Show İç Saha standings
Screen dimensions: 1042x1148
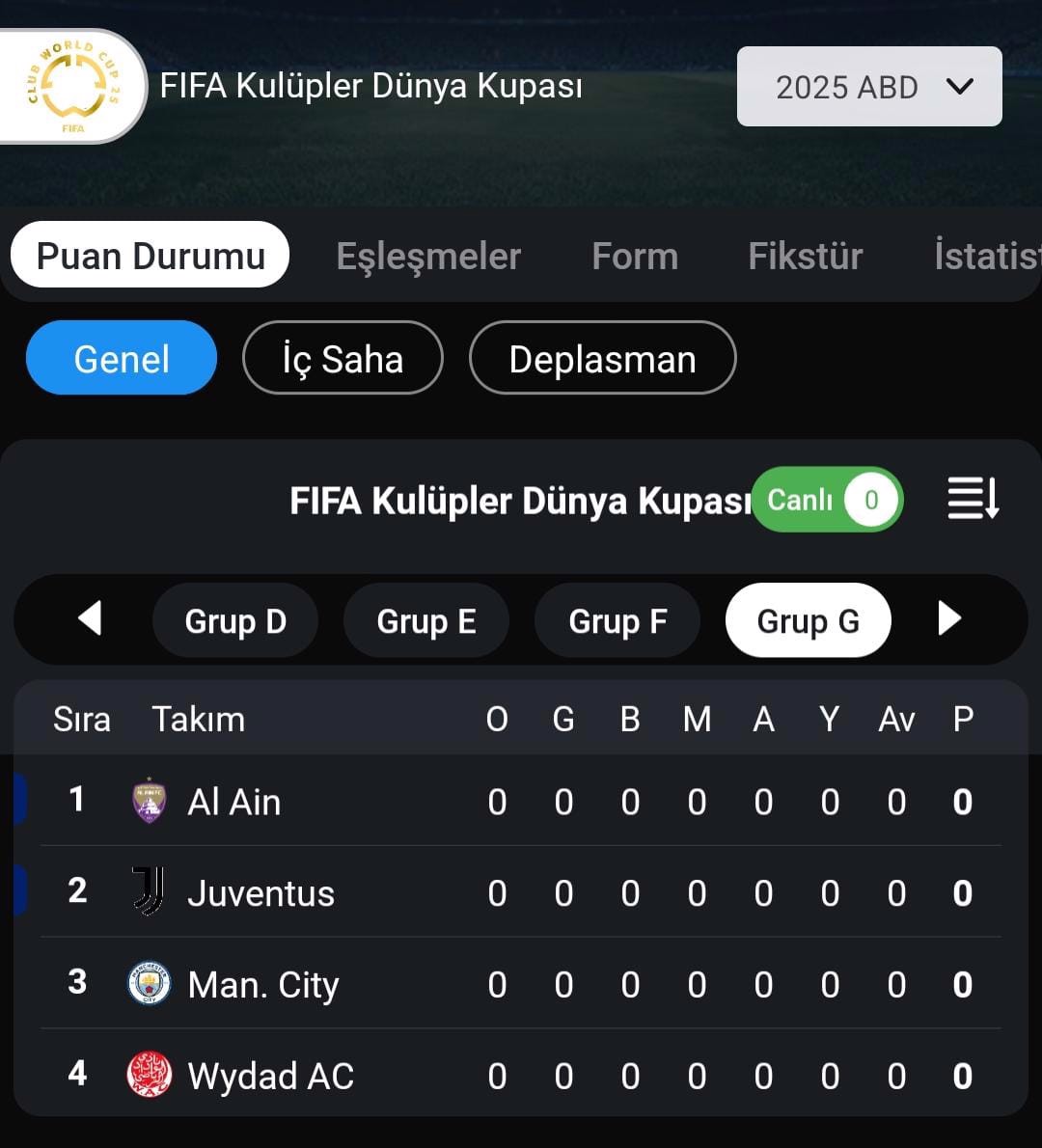coord(343,359)
